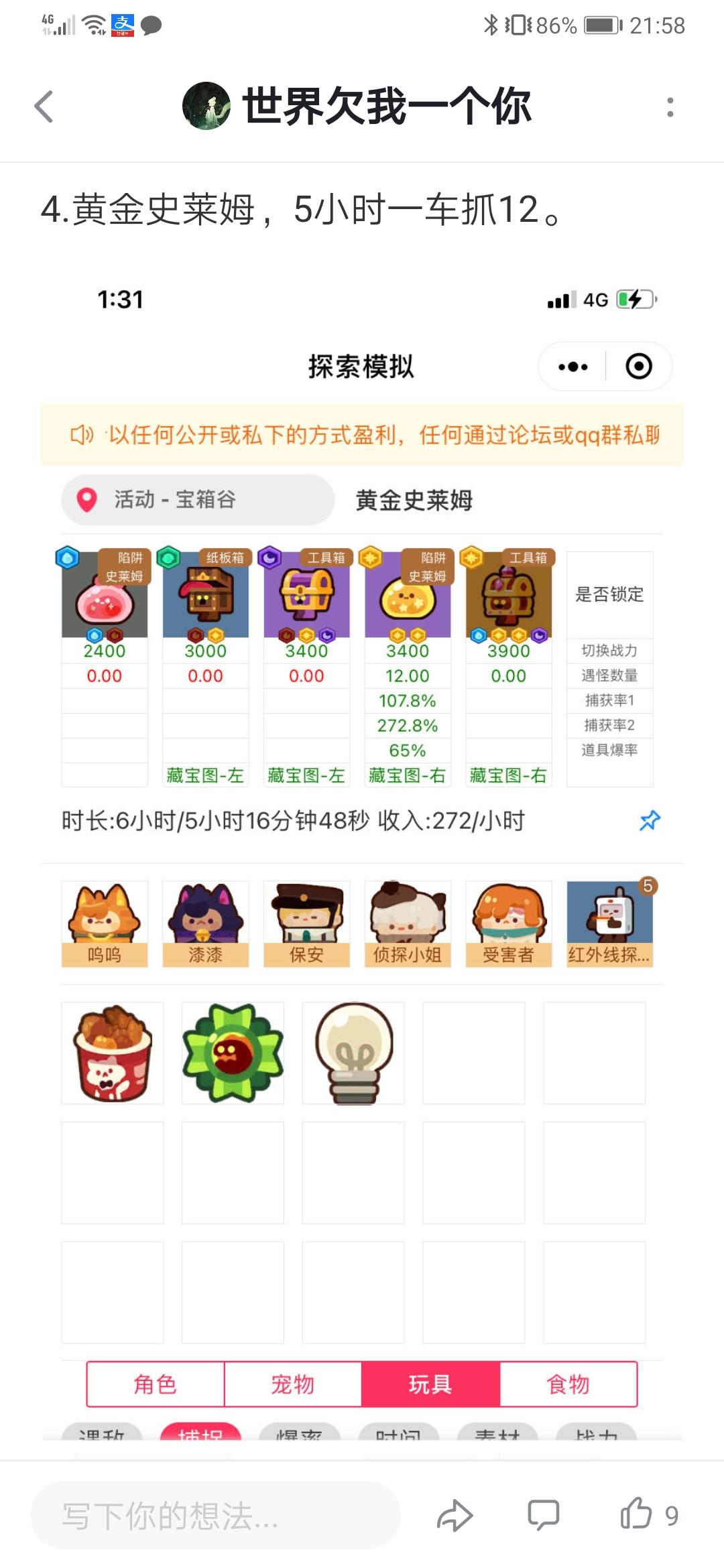Open 藏宝图-右 for the 工具箱
724x1568 pixels.
coord(507,775)
